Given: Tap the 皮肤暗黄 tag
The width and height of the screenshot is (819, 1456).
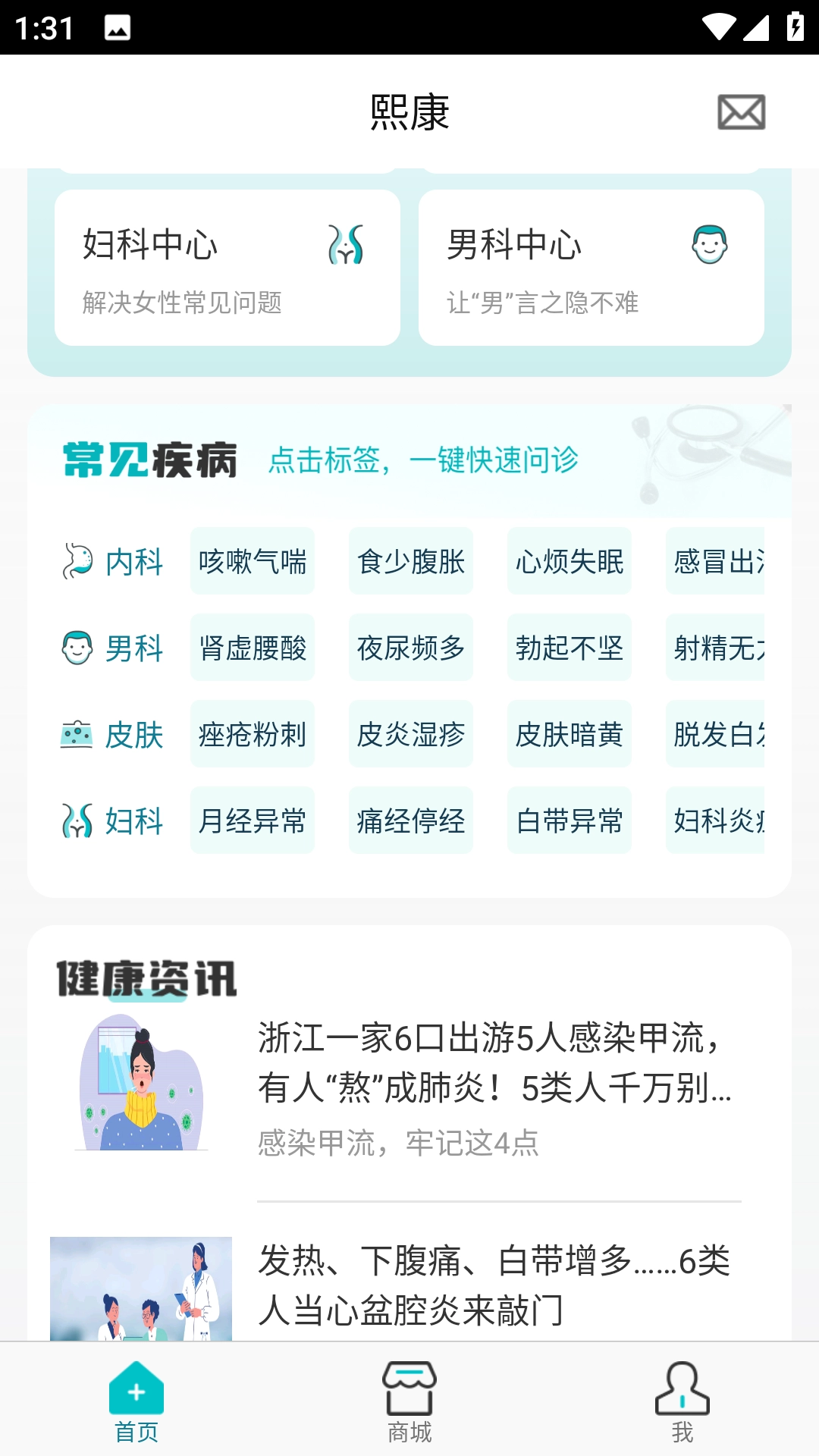Looking at the screenshot, I should click(570, 735).
